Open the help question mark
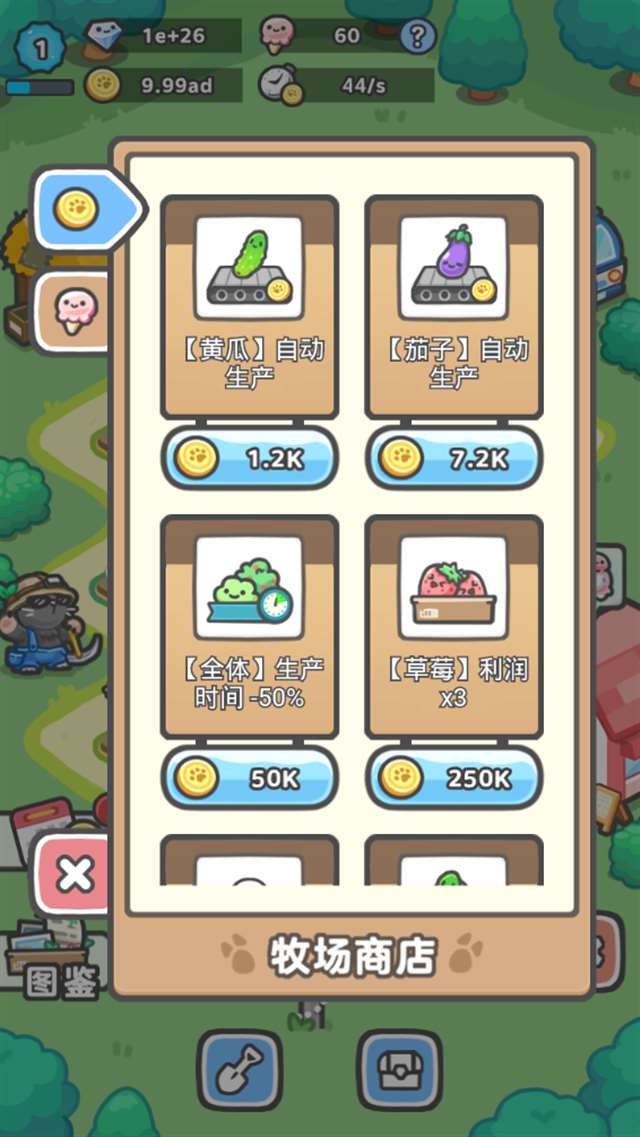Screen dimensions: 640x1137 coord(418,37)
